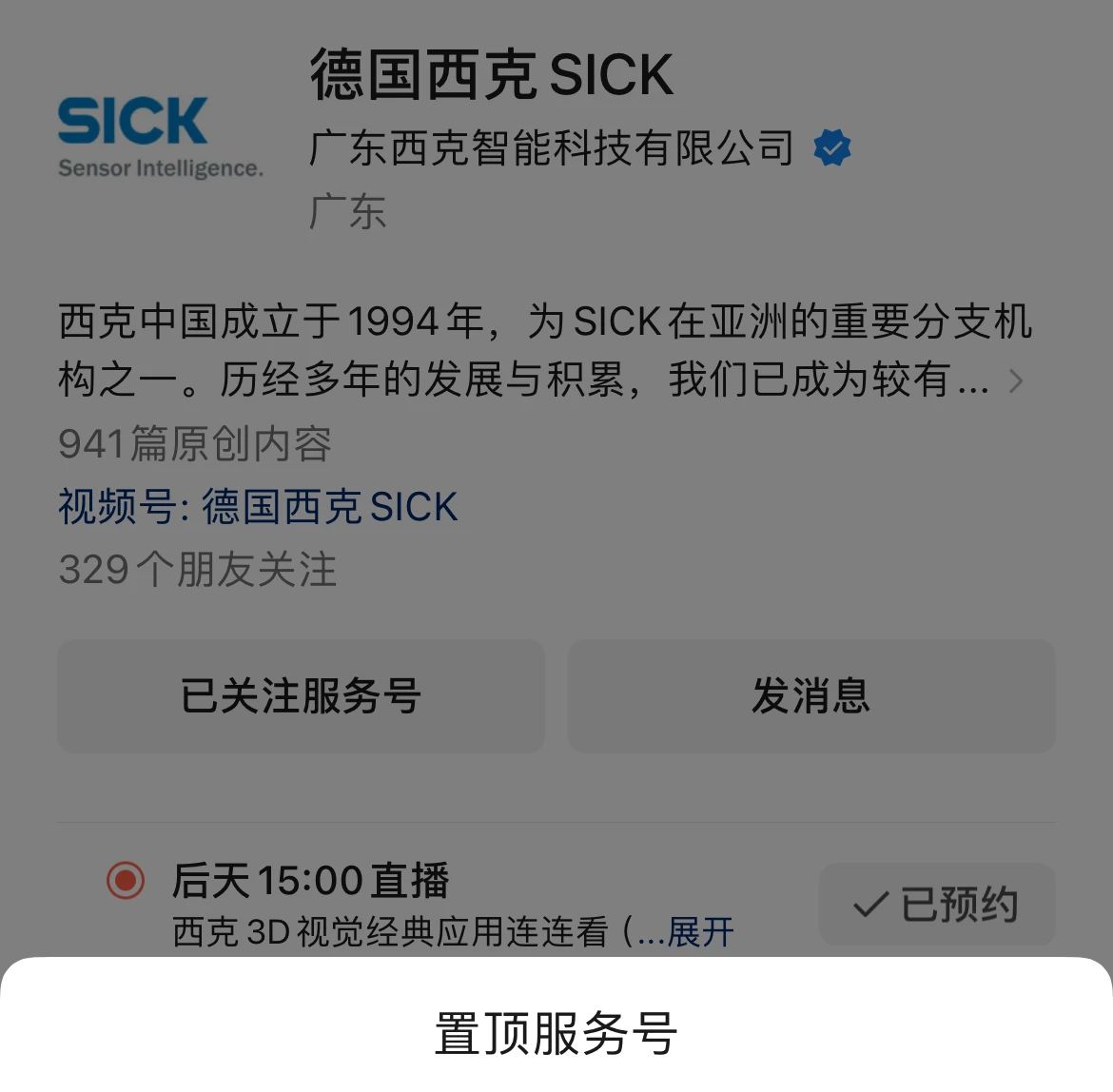
Task: Expand the account description chevron
Action: (1016, 381)
